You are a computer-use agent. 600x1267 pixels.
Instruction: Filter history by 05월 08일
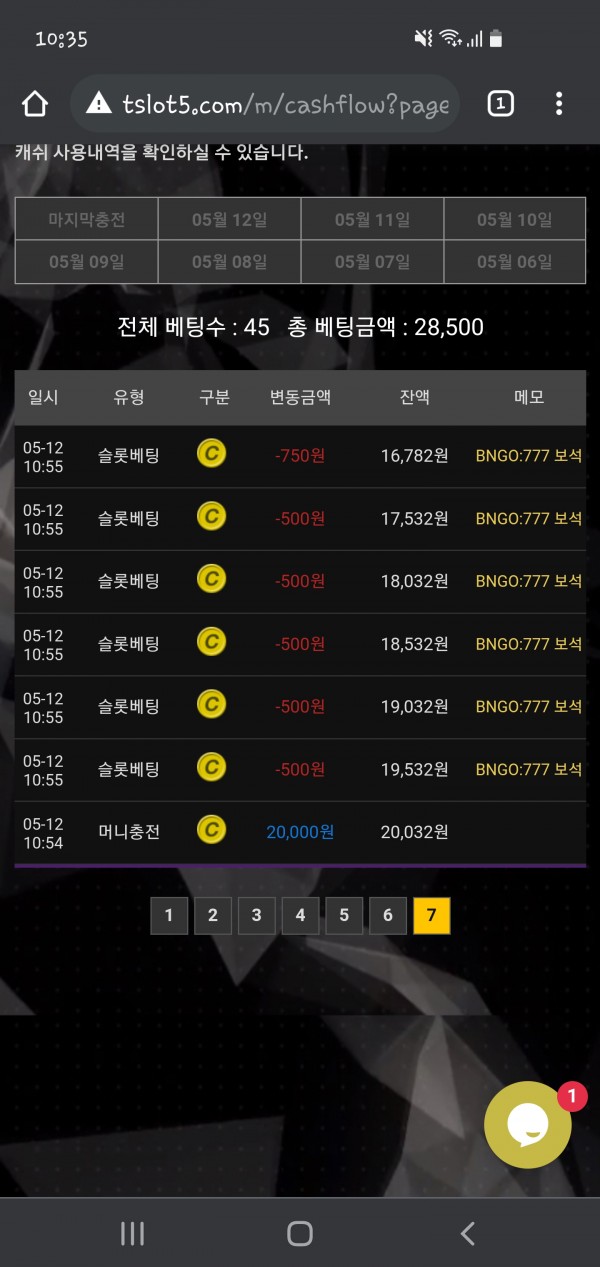[x=229, y=262]
